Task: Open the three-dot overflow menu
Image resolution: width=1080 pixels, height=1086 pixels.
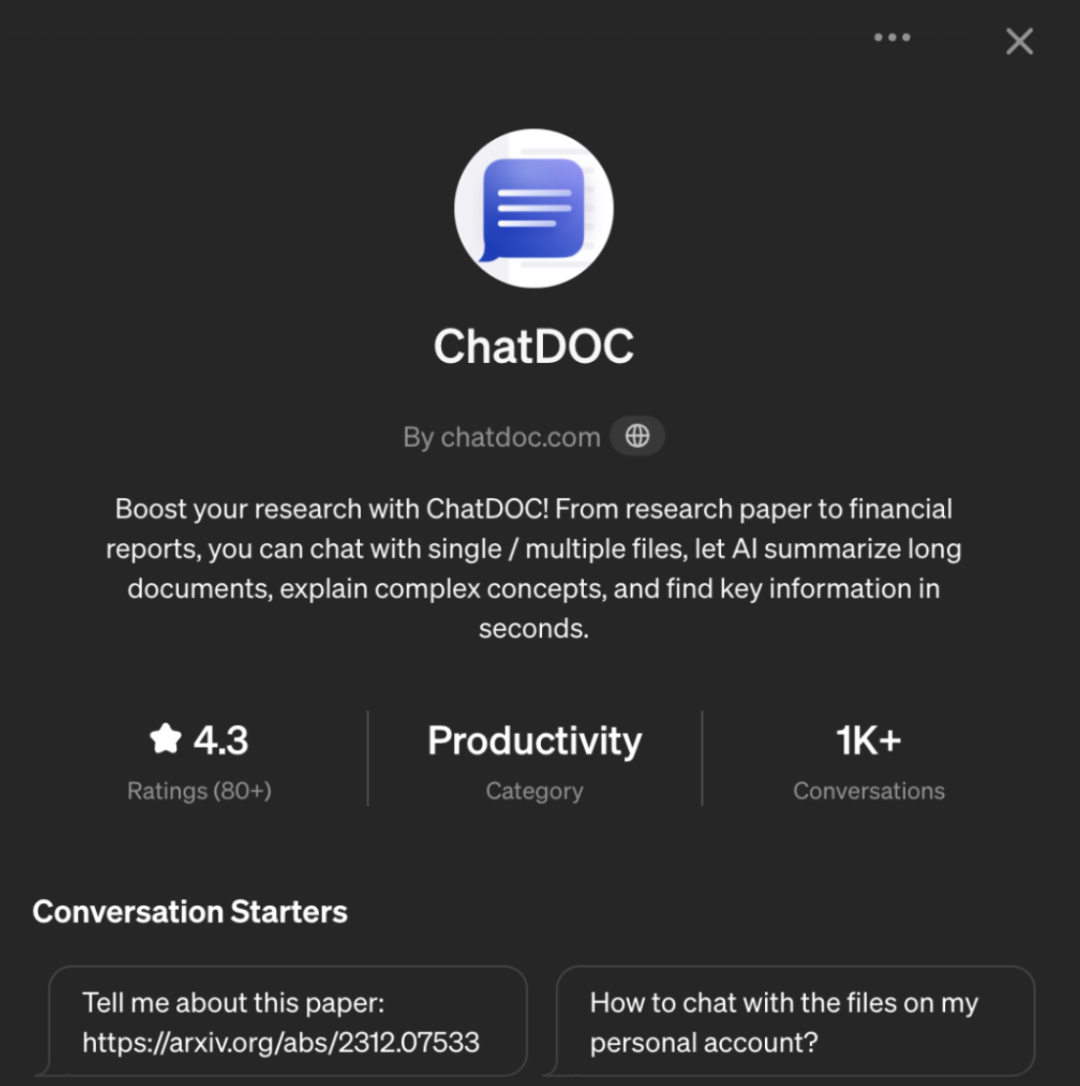Action: click(892, 38)
